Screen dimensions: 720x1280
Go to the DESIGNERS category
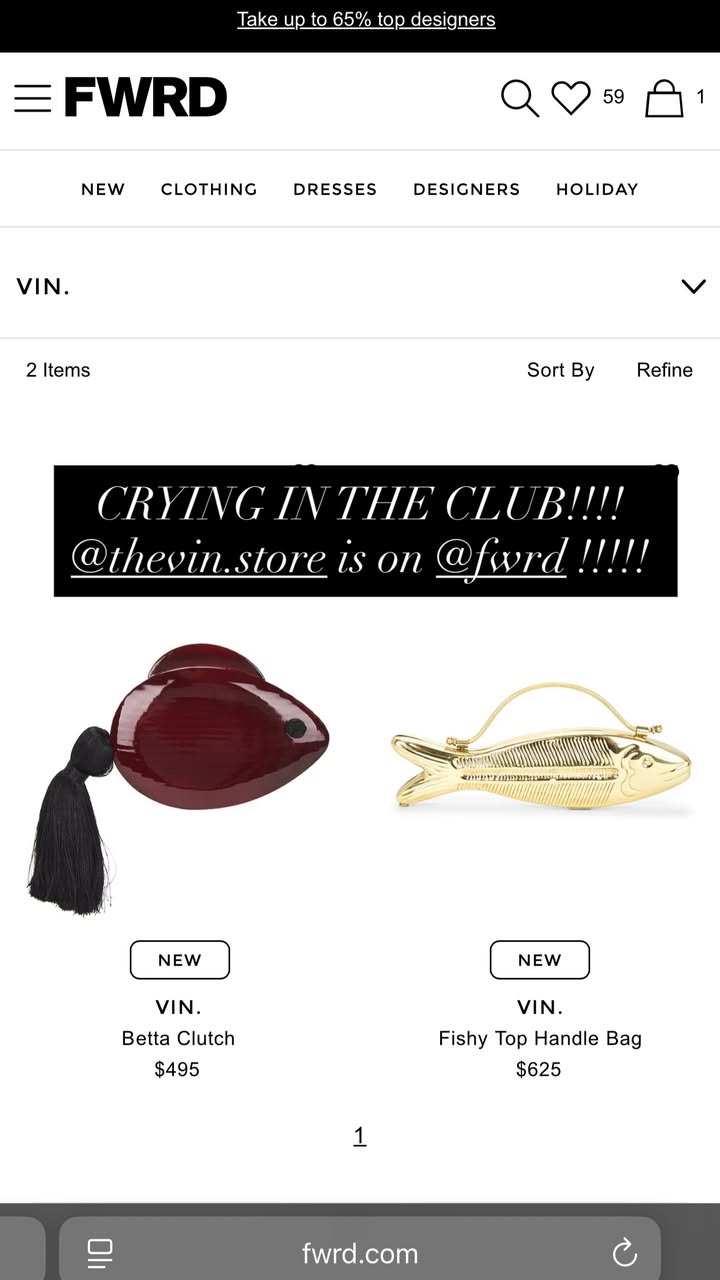click(x=467, y=189)
